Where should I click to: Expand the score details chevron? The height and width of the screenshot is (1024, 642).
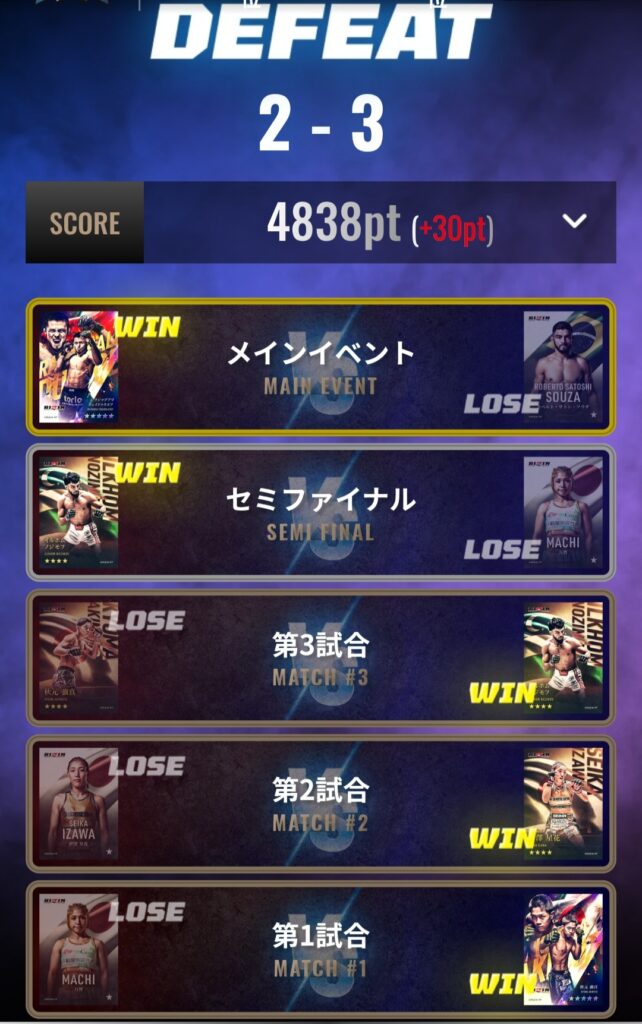[574, 221]
